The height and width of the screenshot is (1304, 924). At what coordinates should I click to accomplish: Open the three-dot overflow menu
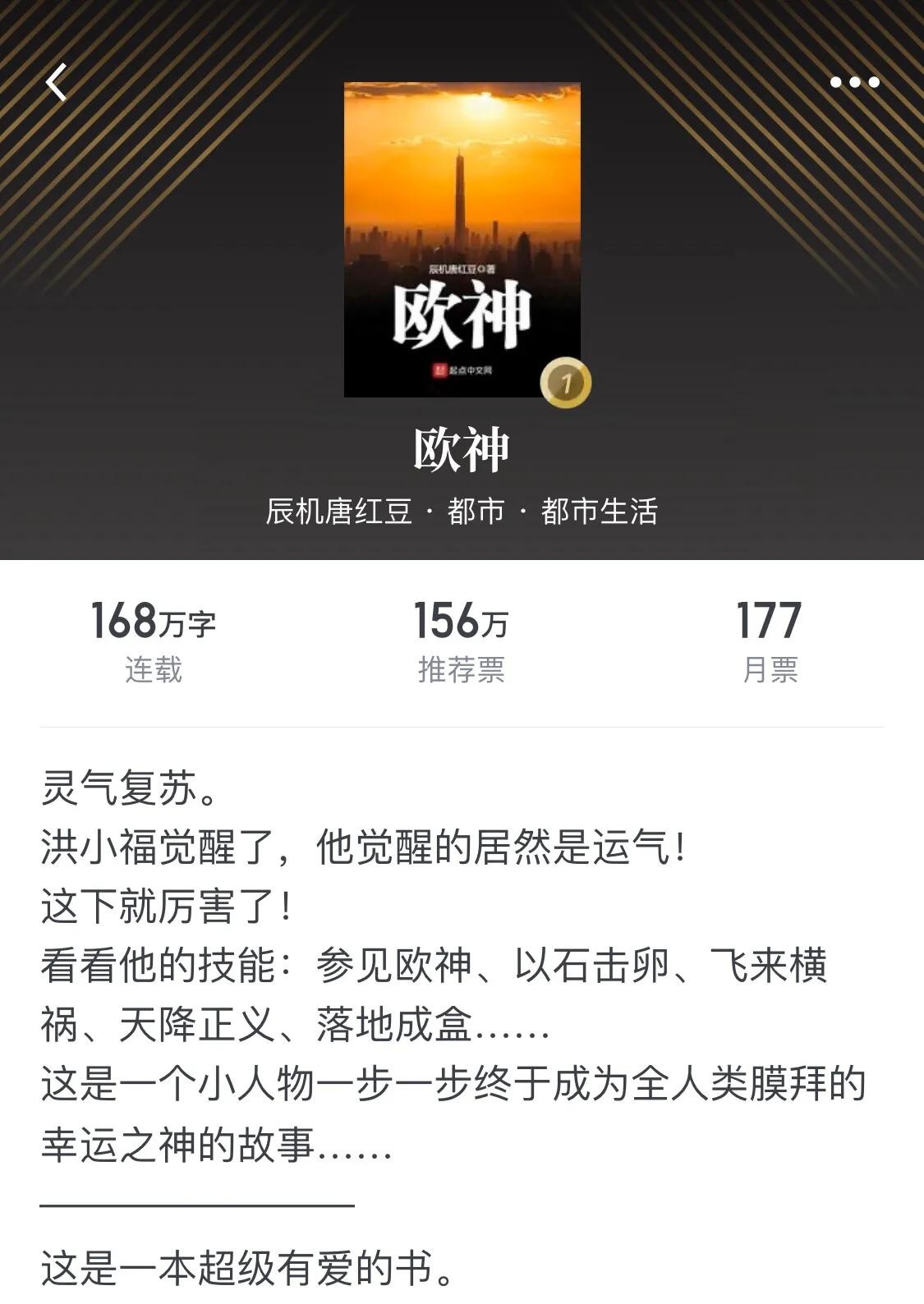(x=854, y=82)
